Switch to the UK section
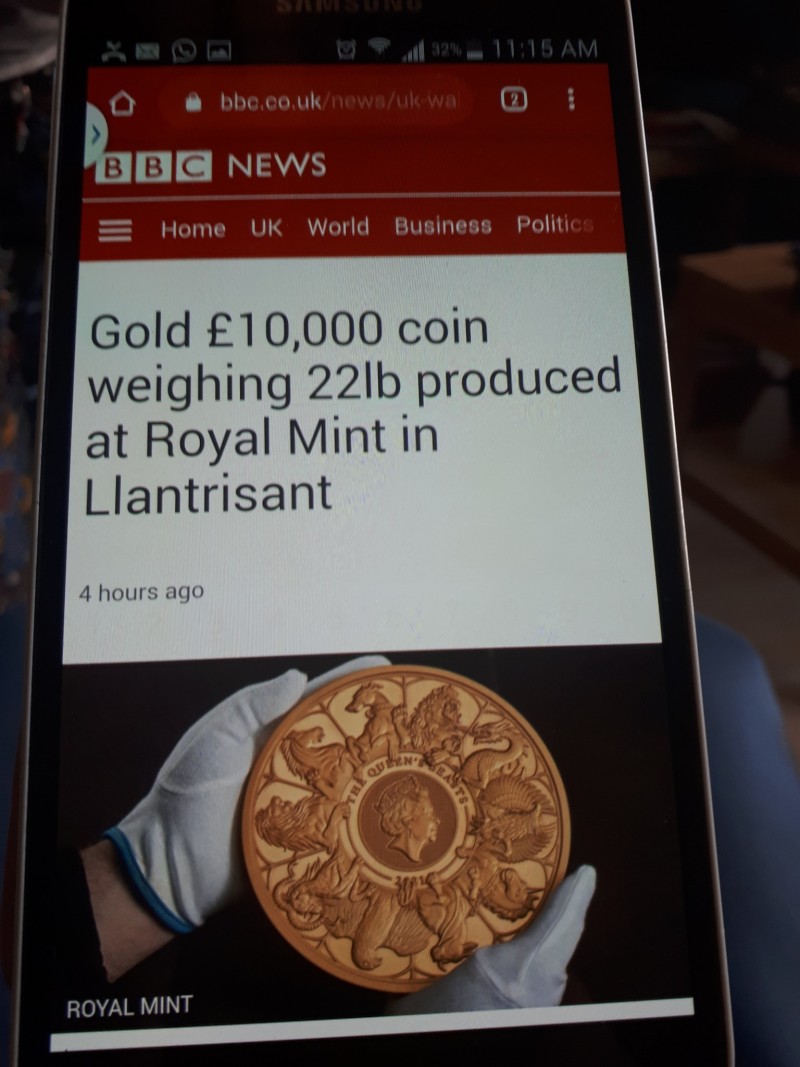Image resolution: width=800 pixels, height=1067 pixels. click(266, 228)
